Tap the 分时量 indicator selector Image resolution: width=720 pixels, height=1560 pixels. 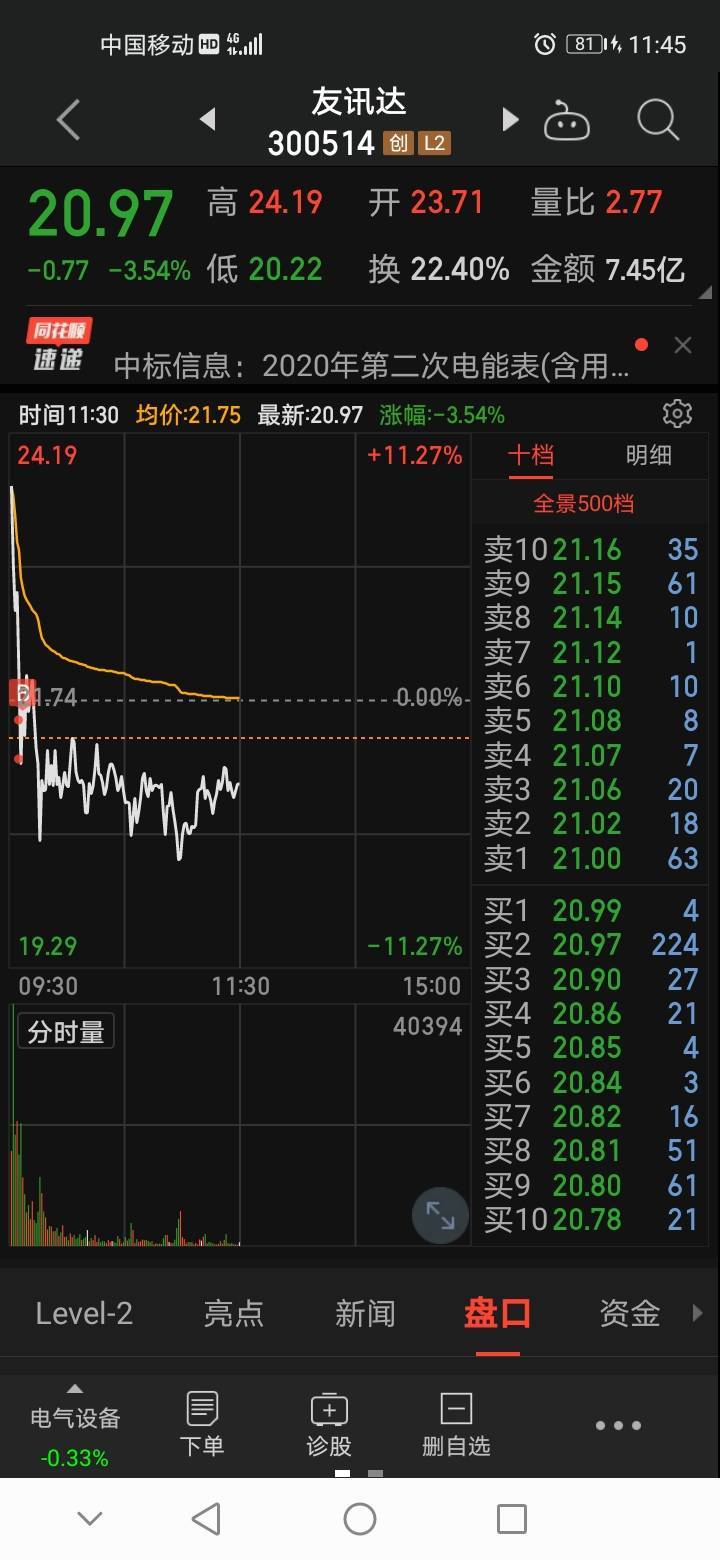66,1031
